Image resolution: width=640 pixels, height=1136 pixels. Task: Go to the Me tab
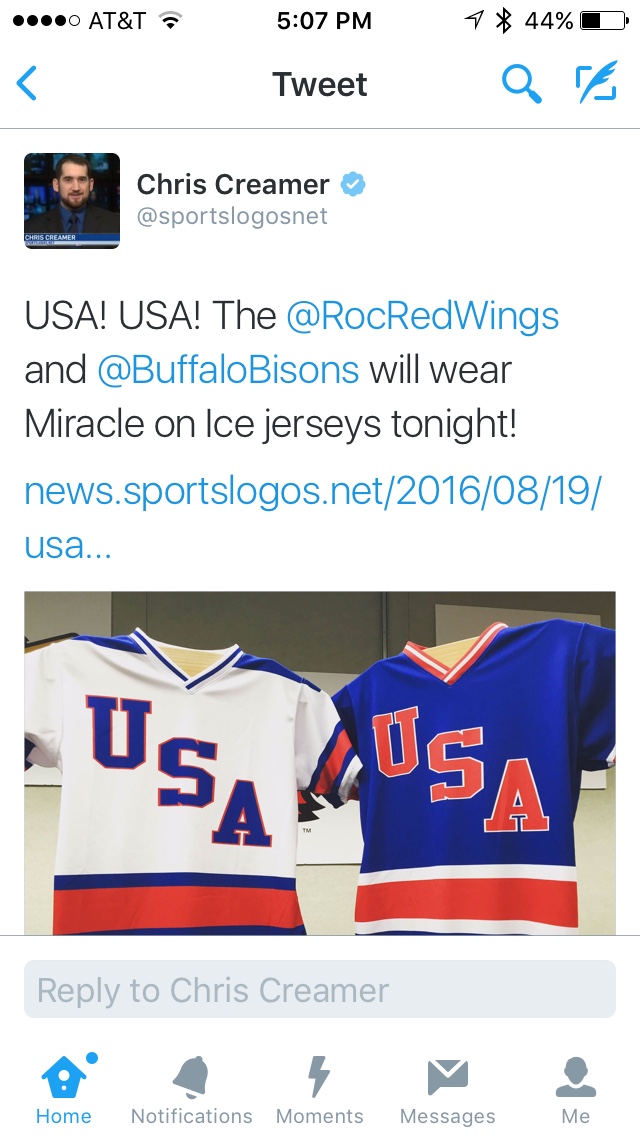click(x=576, y=1090)
